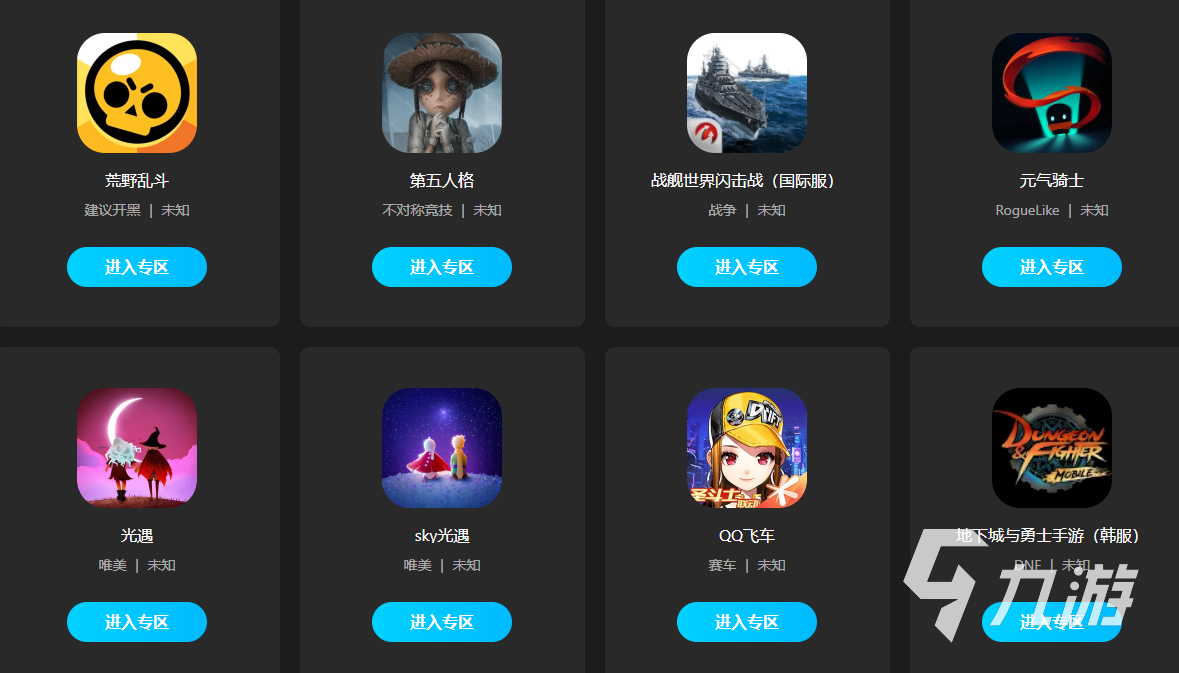
Task: Open the 元气骑士 game icon
Action: 1052,93
